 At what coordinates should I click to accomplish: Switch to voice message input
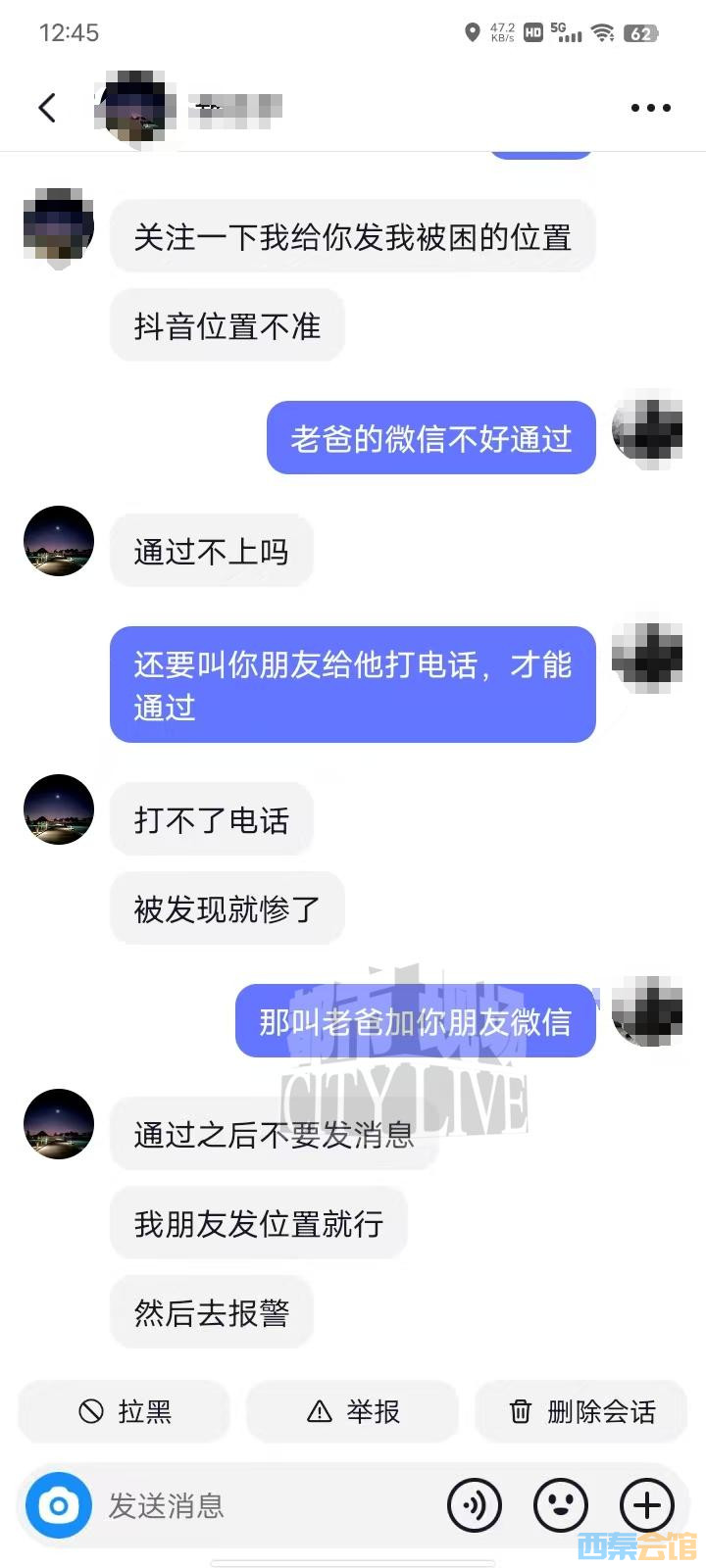click(475, 1505)
